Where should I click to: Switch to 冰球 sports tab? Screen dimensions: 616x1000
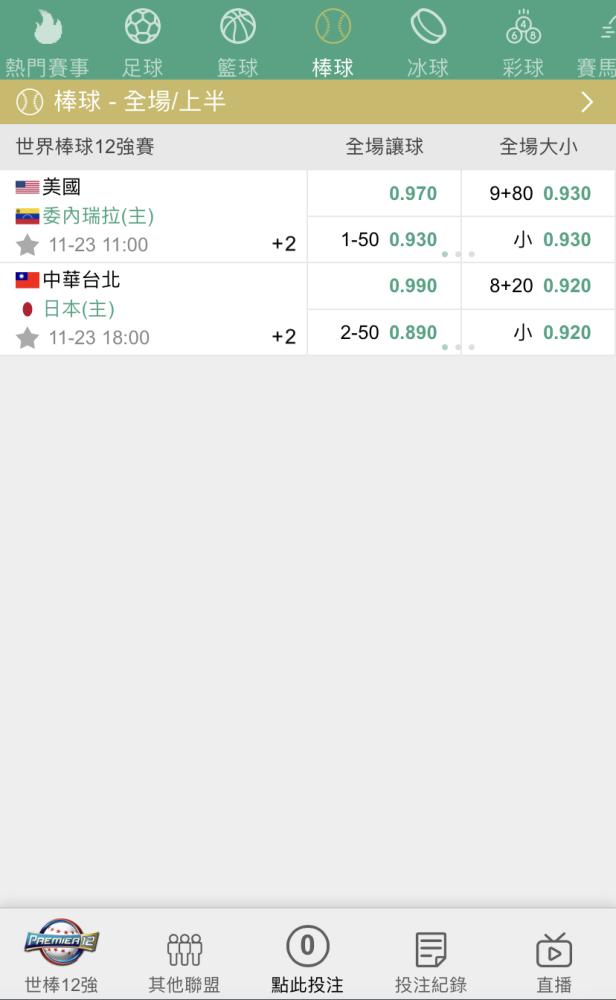pyautogui.click(x=428, y=42)
